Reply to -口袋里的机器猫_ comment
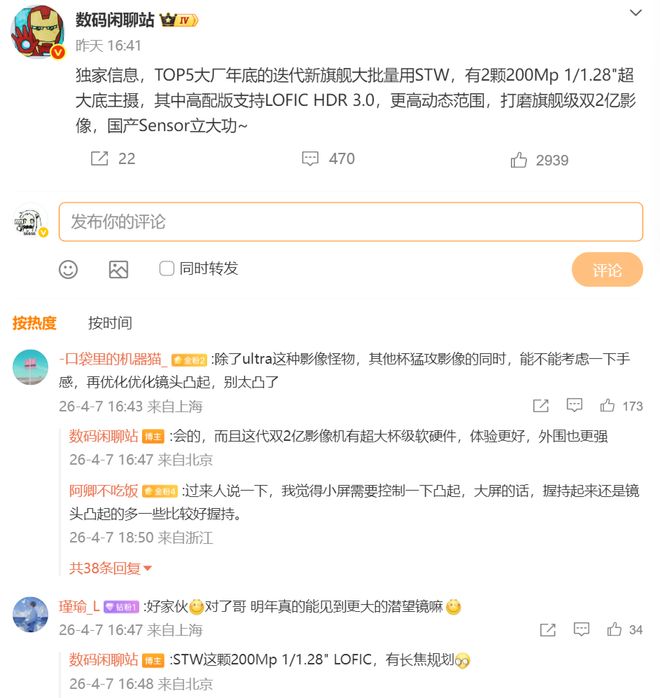This screenshot has height=698, width=660. click(574, 406)
